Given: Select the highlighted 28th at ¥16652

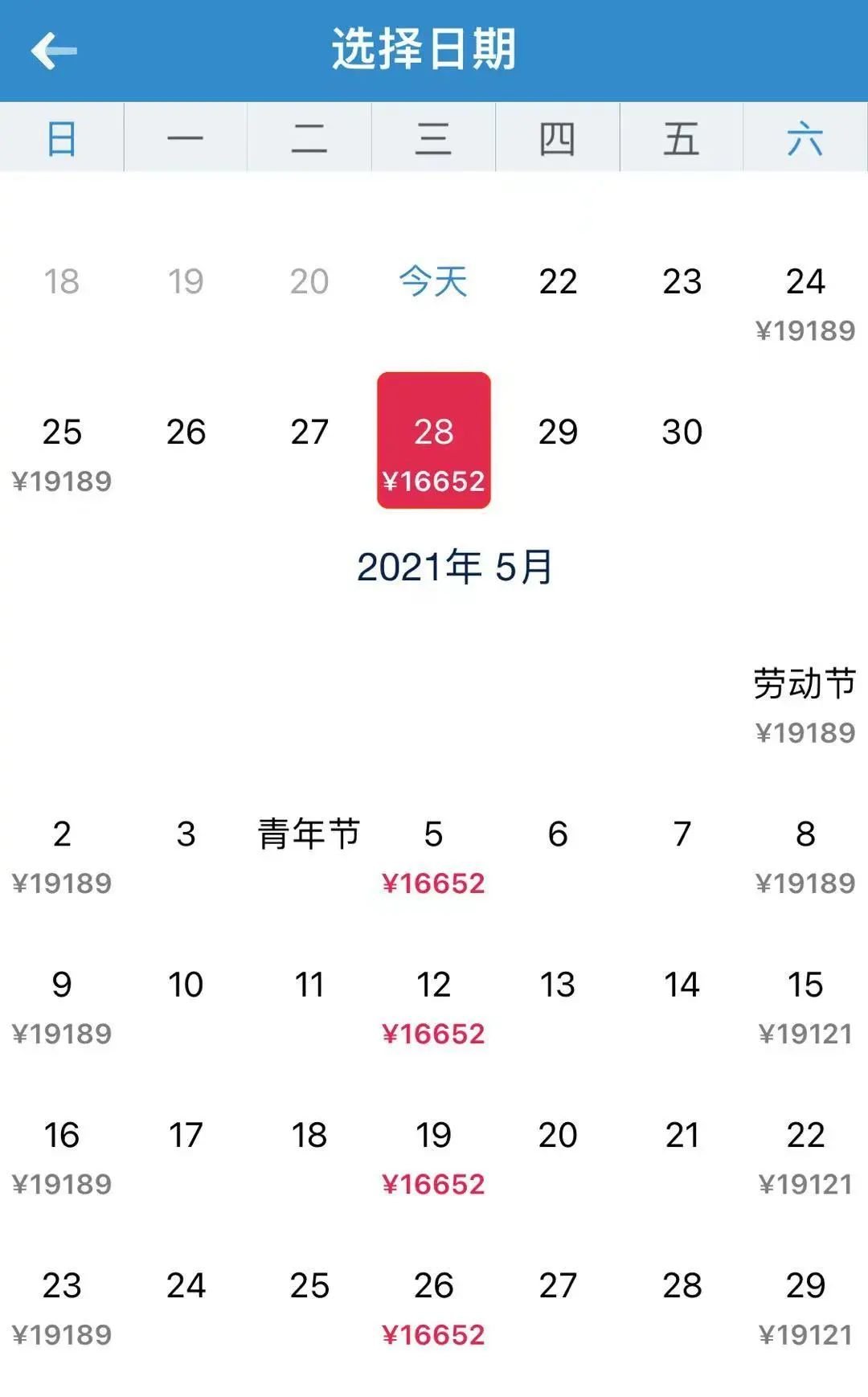Looking at the screenshot, I should 434,440.
